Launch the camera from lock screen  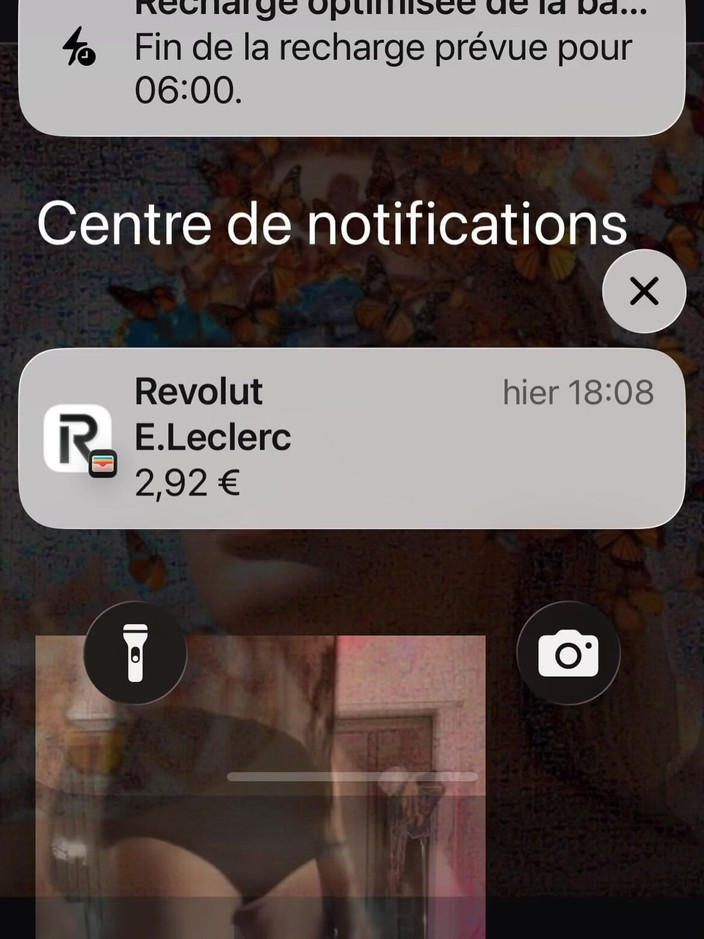pos(568,653)
